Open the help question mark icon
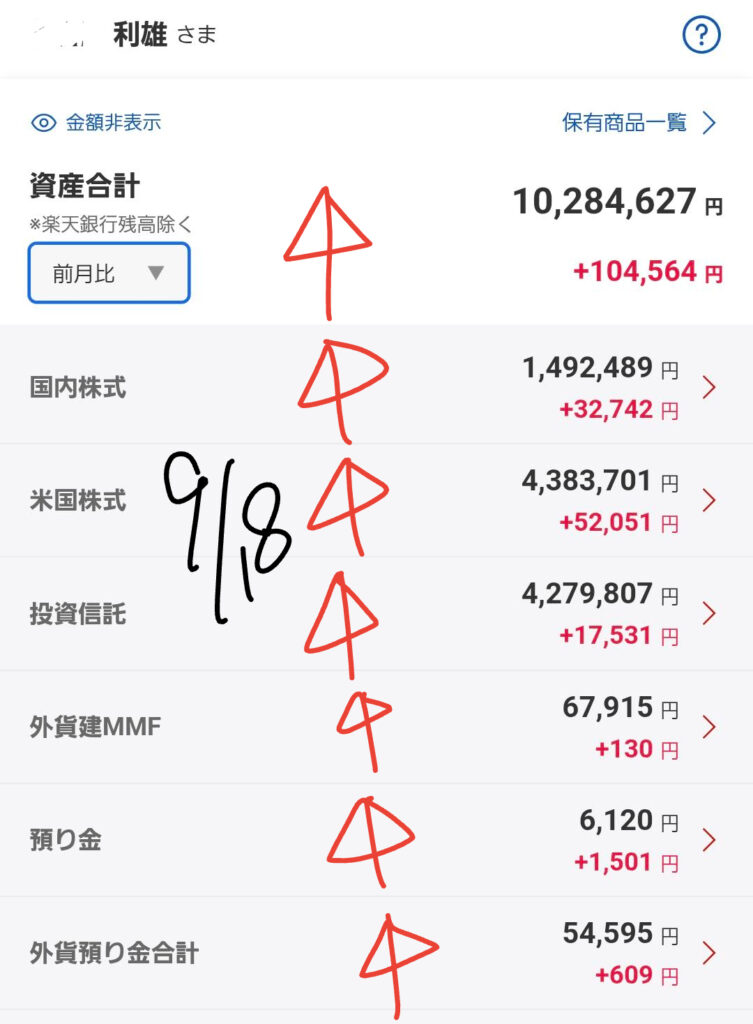This screenshot has width=753, height=1024. (702, 36)
